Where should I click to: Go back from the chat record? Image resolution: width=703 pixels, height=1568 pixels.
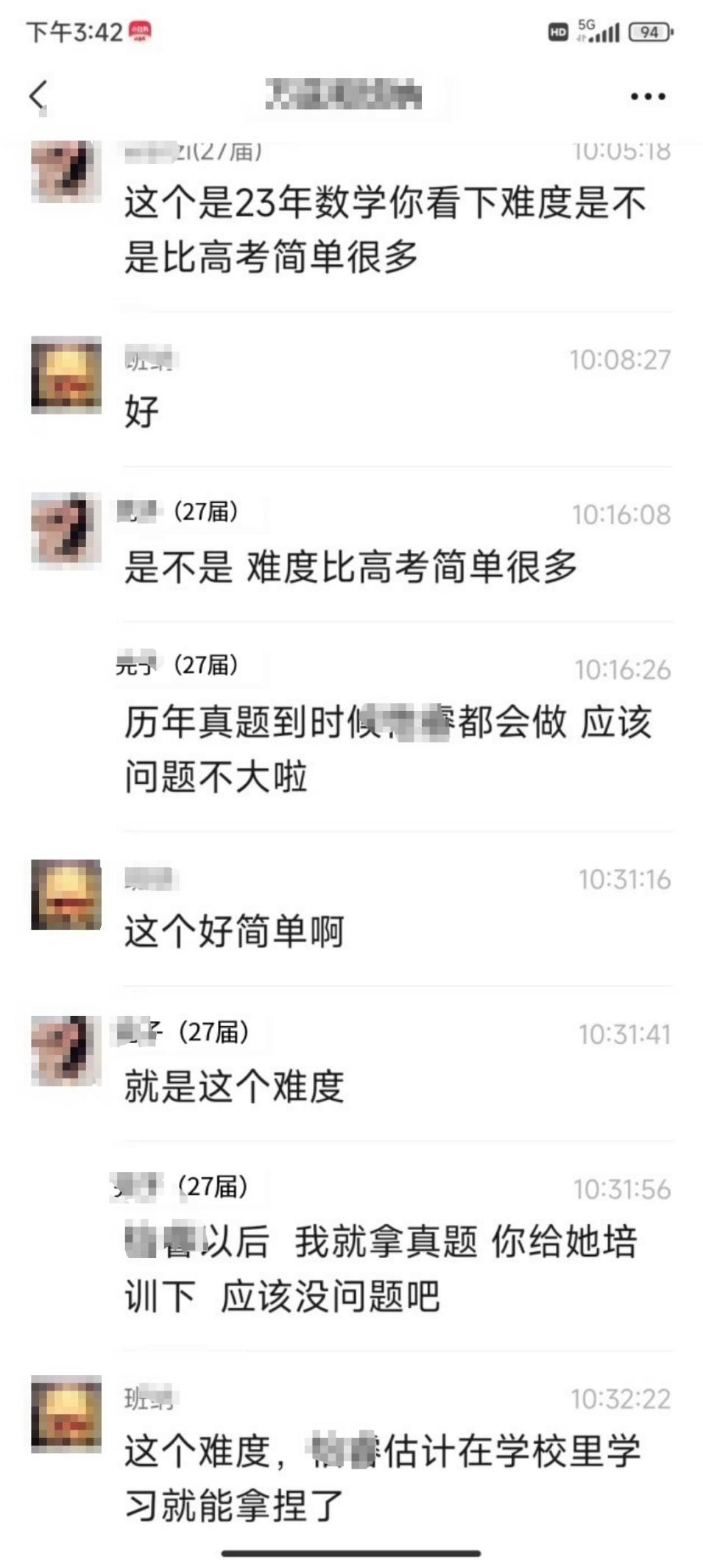pos(38,96)
